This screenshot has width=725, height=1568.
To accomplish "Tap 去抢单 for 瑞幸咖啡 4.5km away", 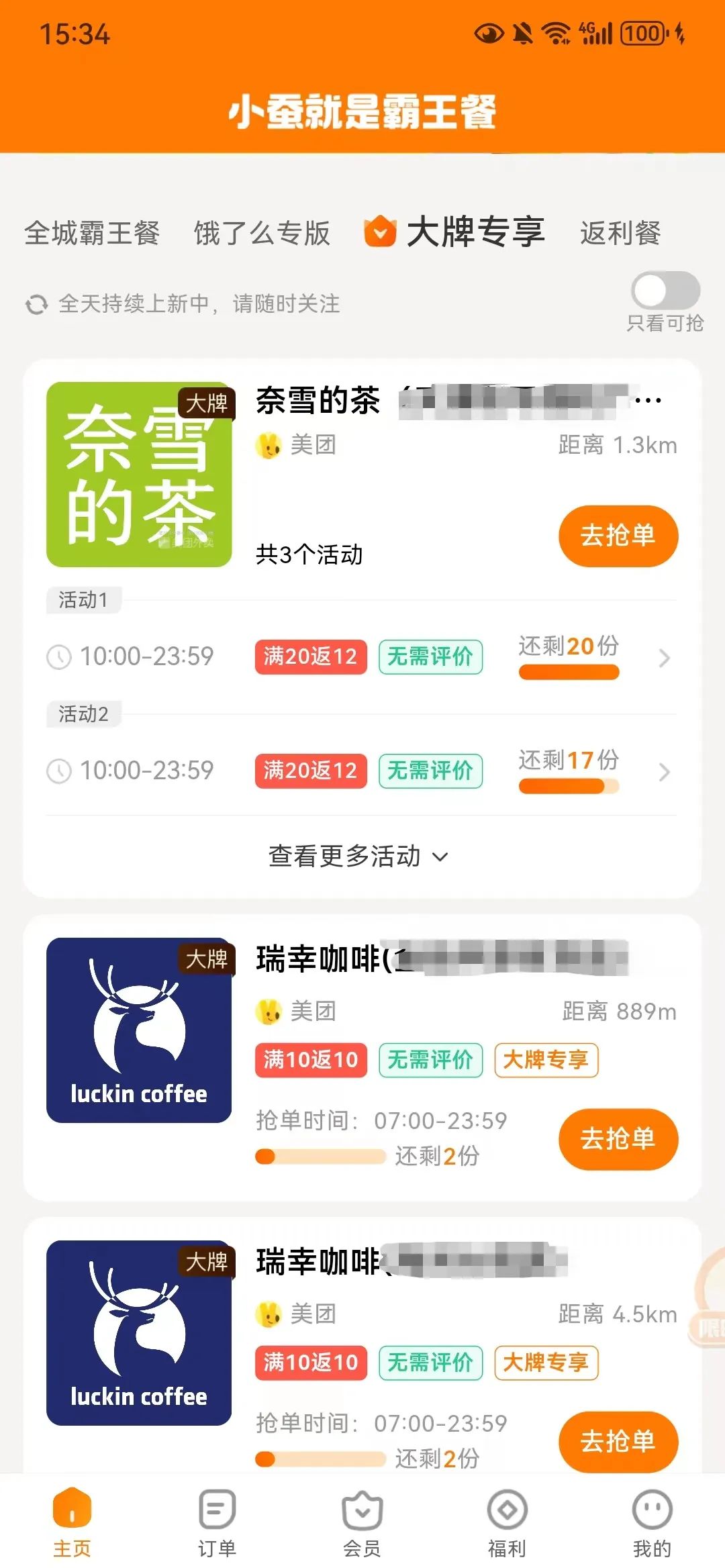I will (618, 1440).
